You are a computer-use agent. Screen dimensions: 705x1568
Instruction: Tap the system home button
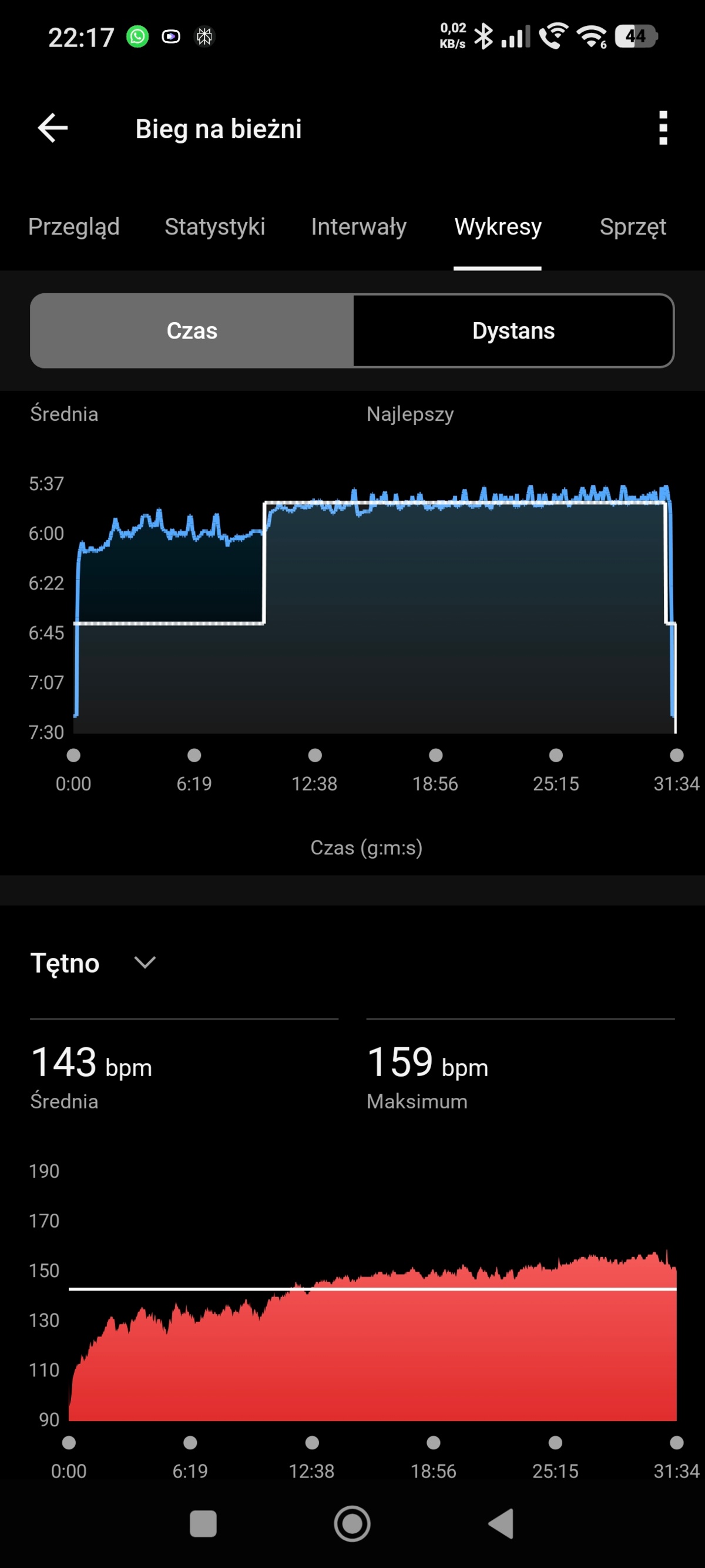(x=352, y=1524)
